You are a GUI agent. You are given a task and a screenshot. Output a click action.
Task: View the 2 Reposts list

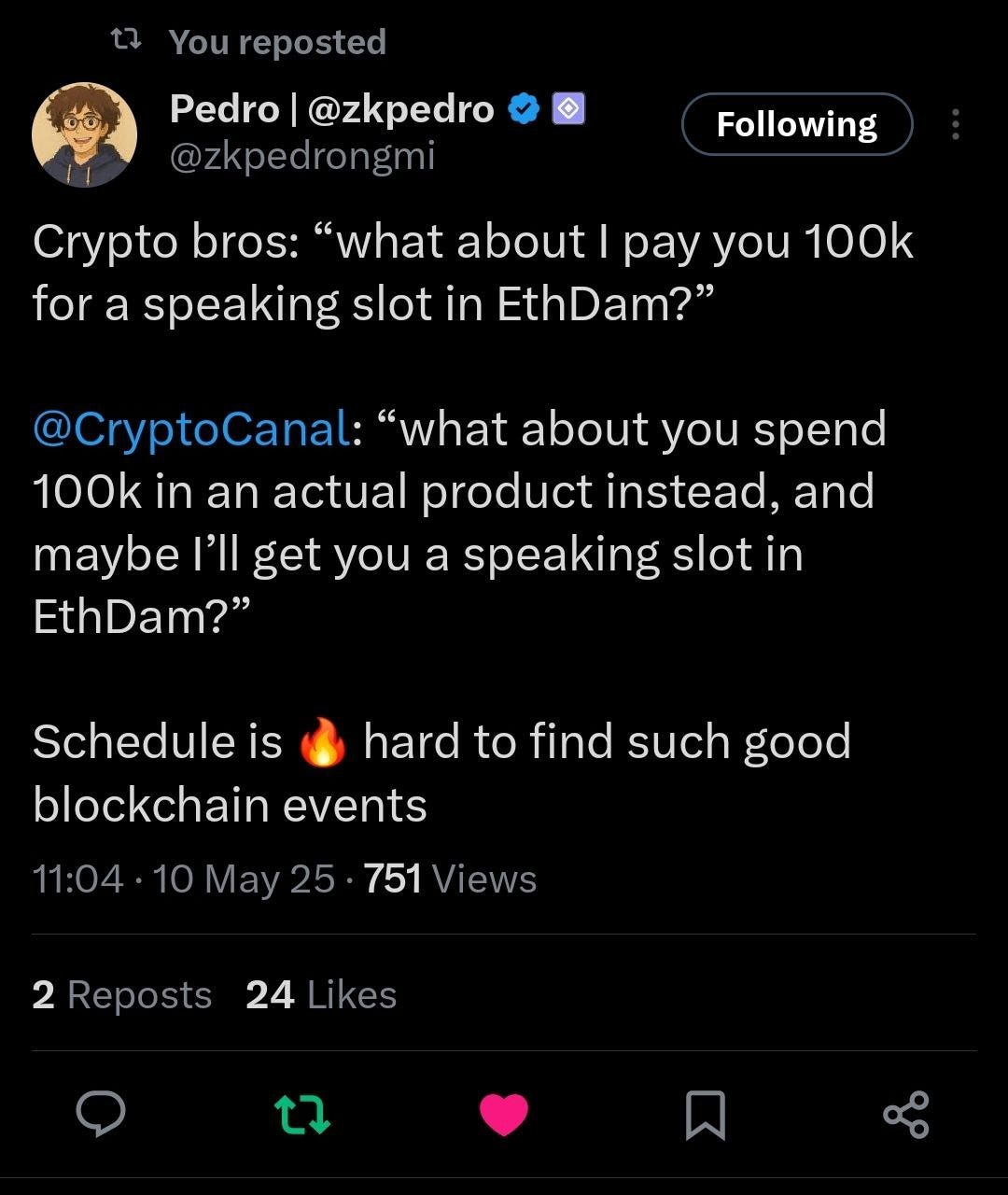point(122,994)
